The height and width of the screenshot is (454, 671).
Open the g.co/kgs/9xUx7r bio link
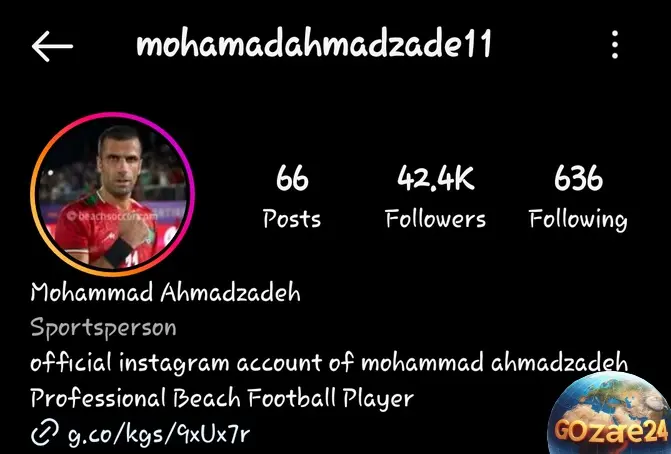(156, 434)
